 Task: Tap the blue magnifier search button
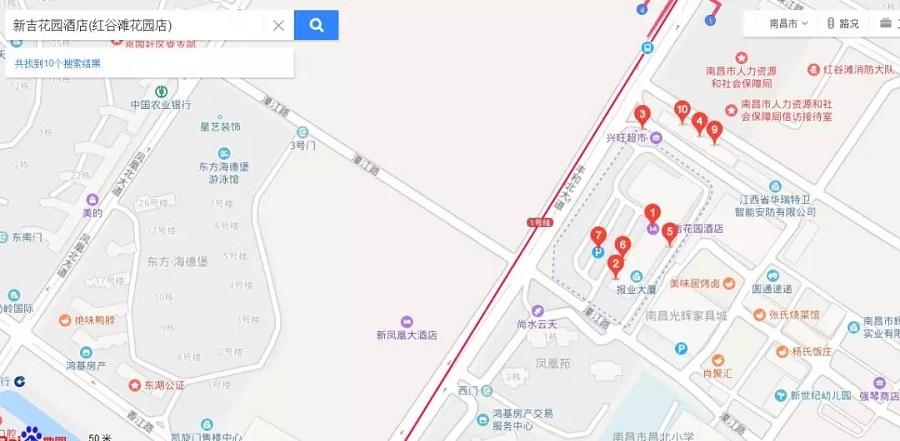(x=316, y=25)
